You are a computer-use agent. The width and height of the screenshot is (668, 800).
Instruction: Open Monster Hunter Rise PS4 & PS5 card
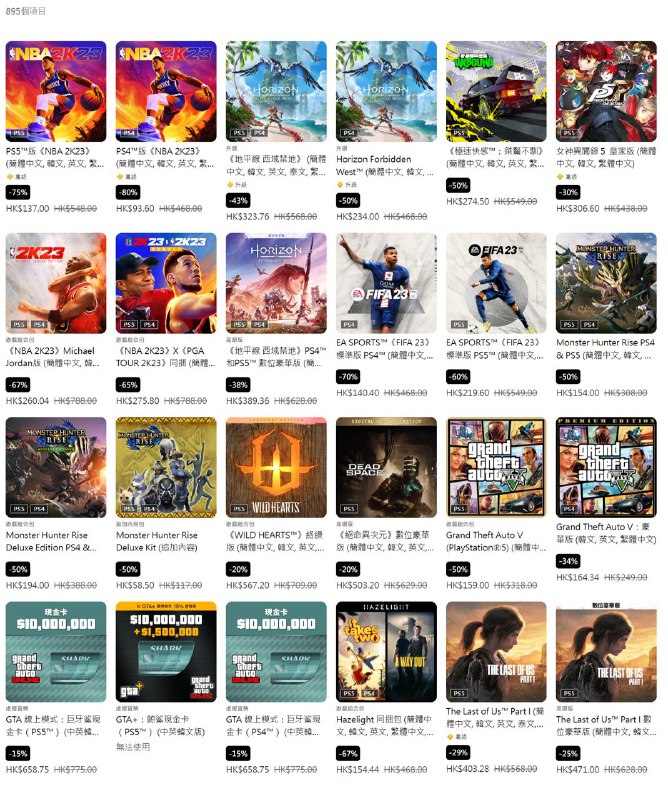606,283
